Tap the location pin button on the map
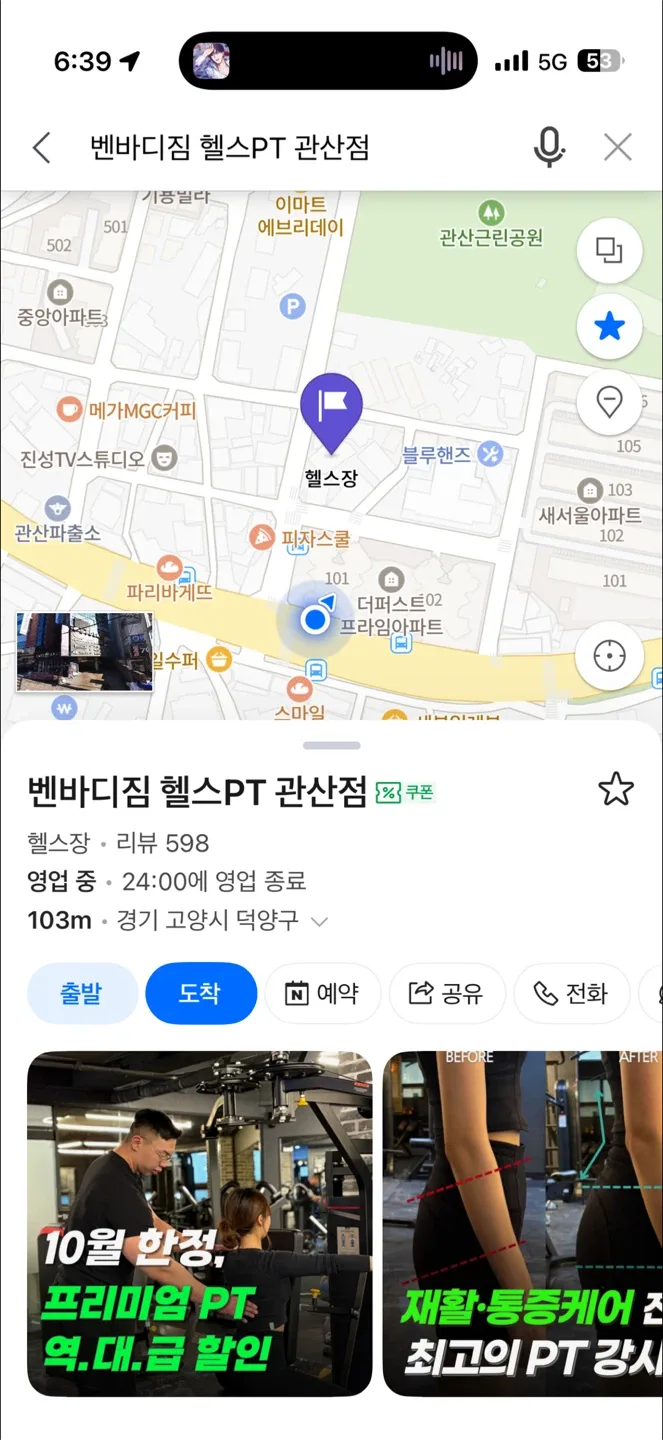This screenshot has width=663, height=1440. [x=609, y=402]
